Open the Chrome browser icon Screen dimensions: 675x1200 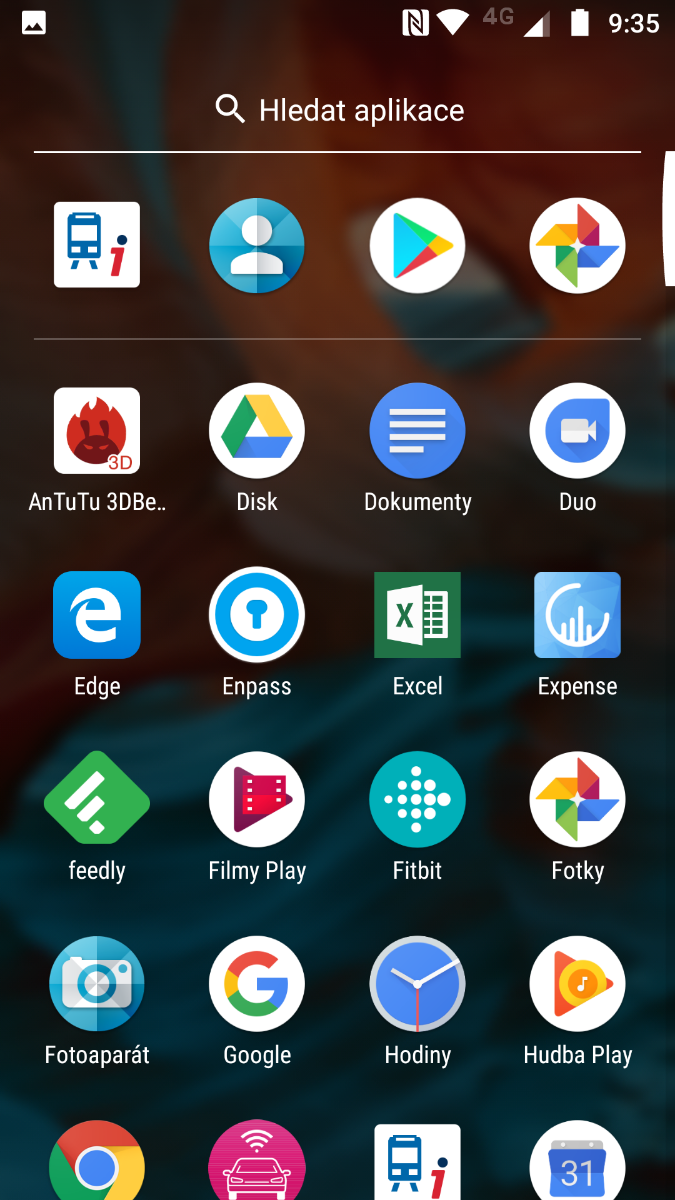tap(97, 1164)
